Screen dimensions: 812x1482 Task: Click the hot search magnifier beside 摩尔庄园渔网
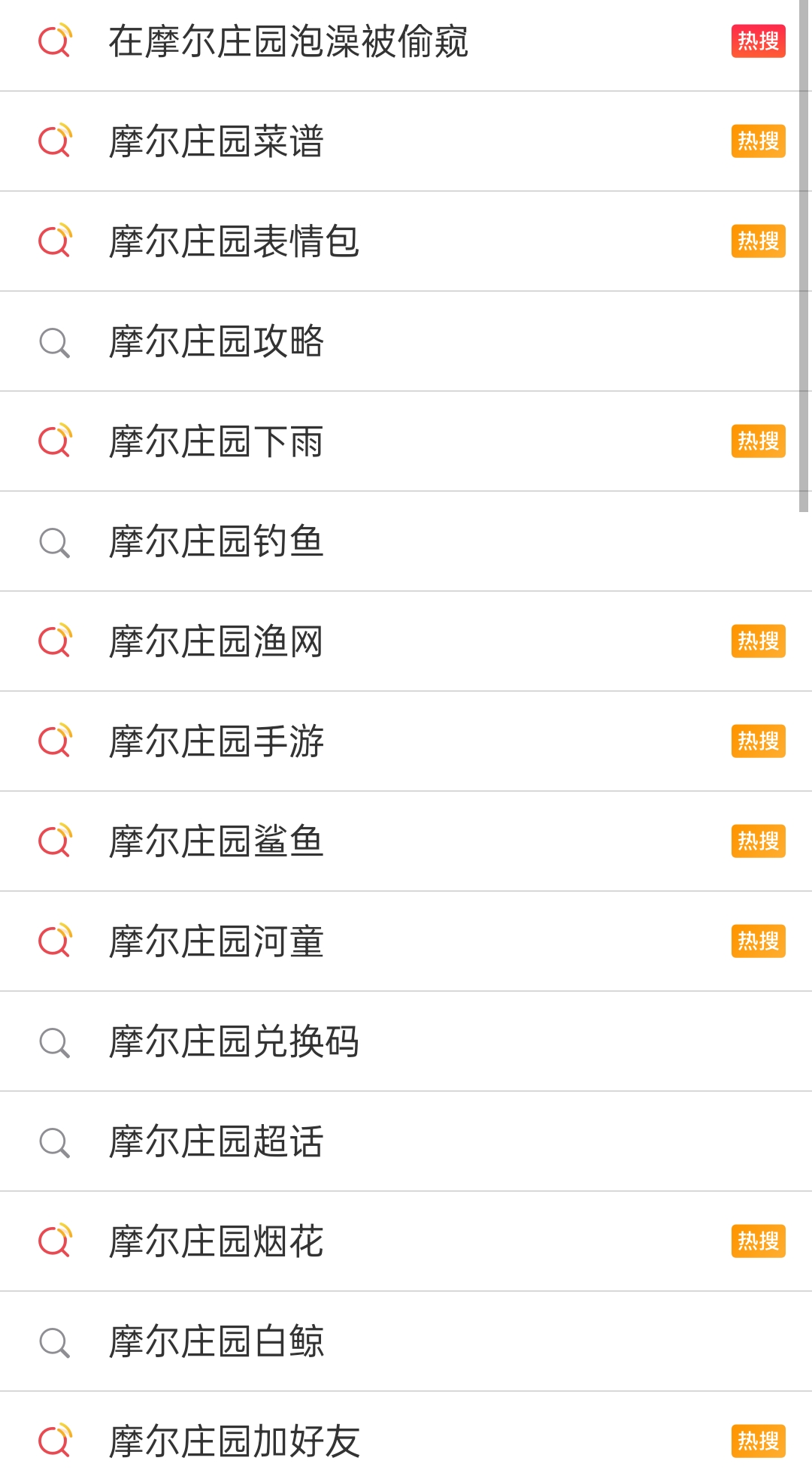click(53, 641)
